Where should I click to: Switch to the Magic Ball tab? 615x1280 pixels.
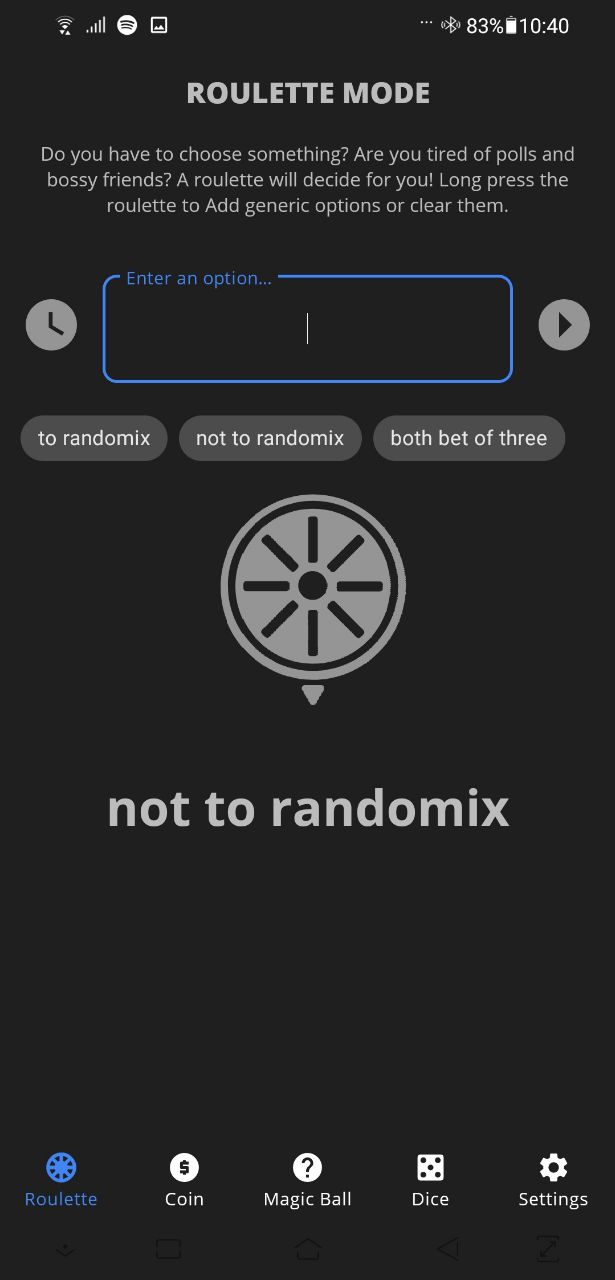(307, 1180)
